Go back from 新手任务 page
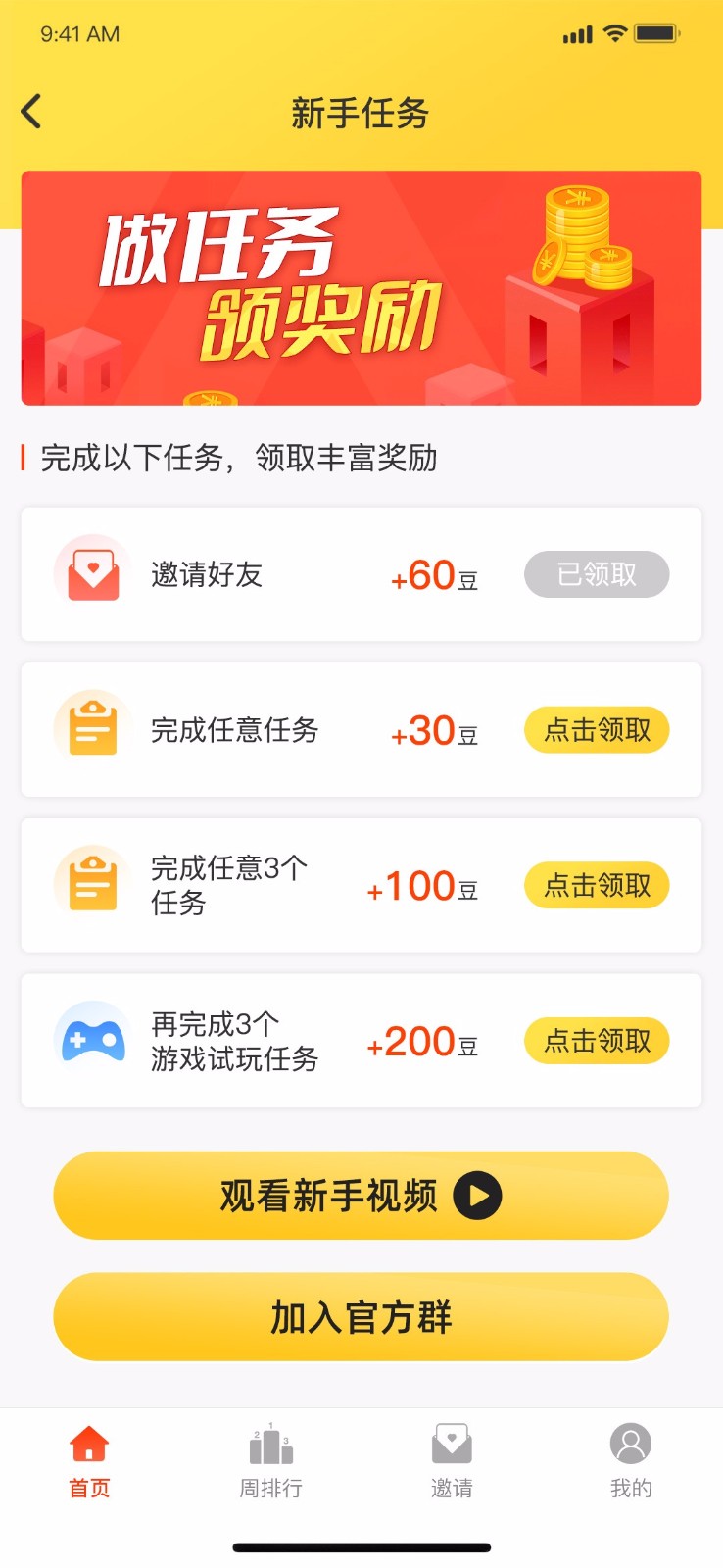 [x=31, y=112]
